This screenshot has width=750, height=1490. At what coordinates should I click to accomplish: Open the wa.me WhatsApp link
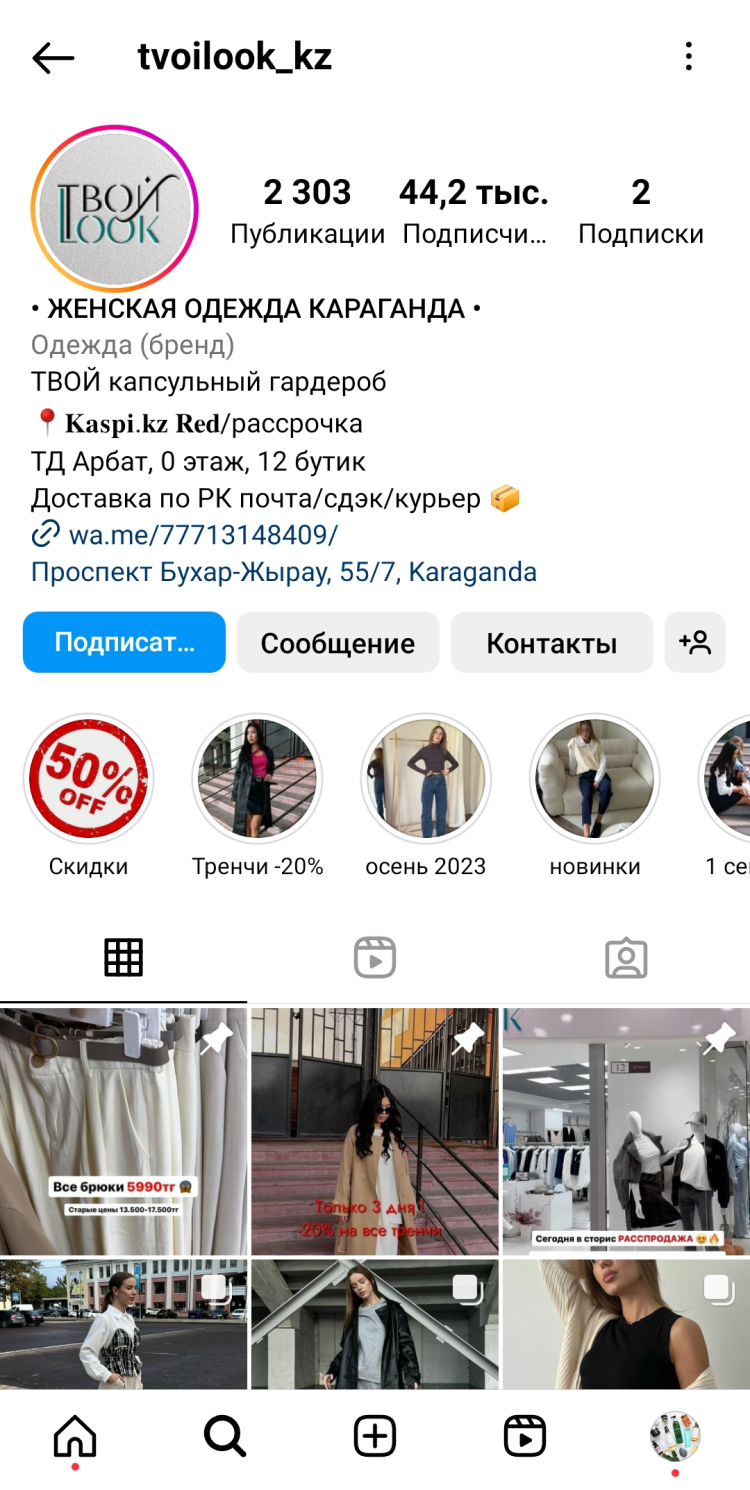pyautogui.click(x=203, y=534)
